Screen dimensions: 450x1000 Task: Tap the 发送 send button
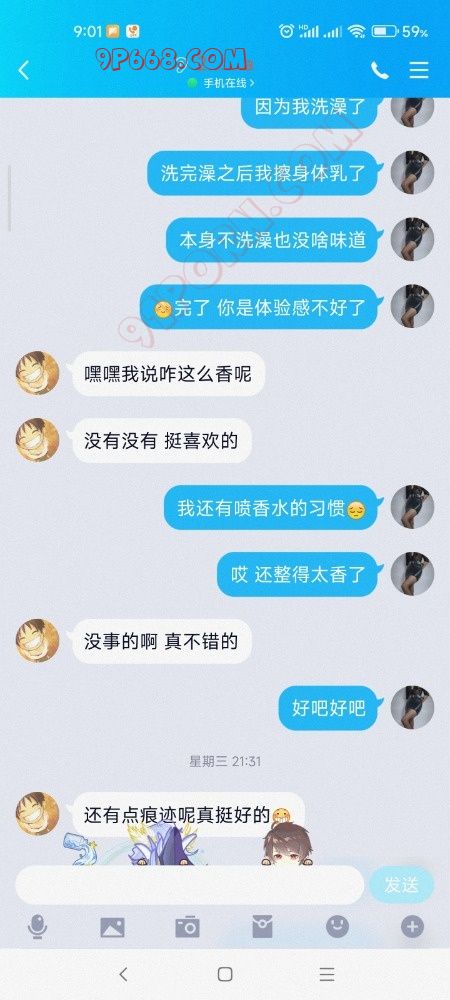tap(402, 885)
